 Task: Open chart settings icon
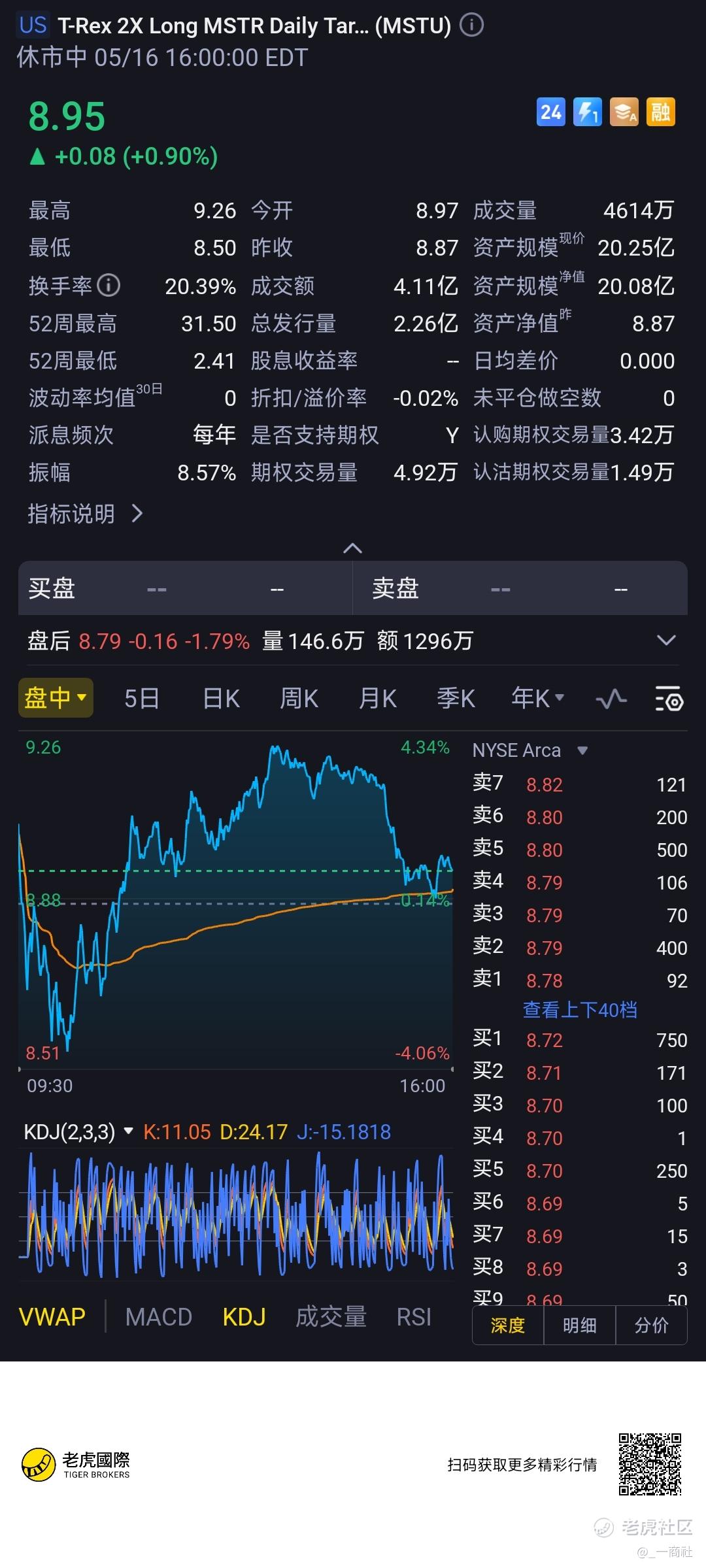click(x=669, y=698)
